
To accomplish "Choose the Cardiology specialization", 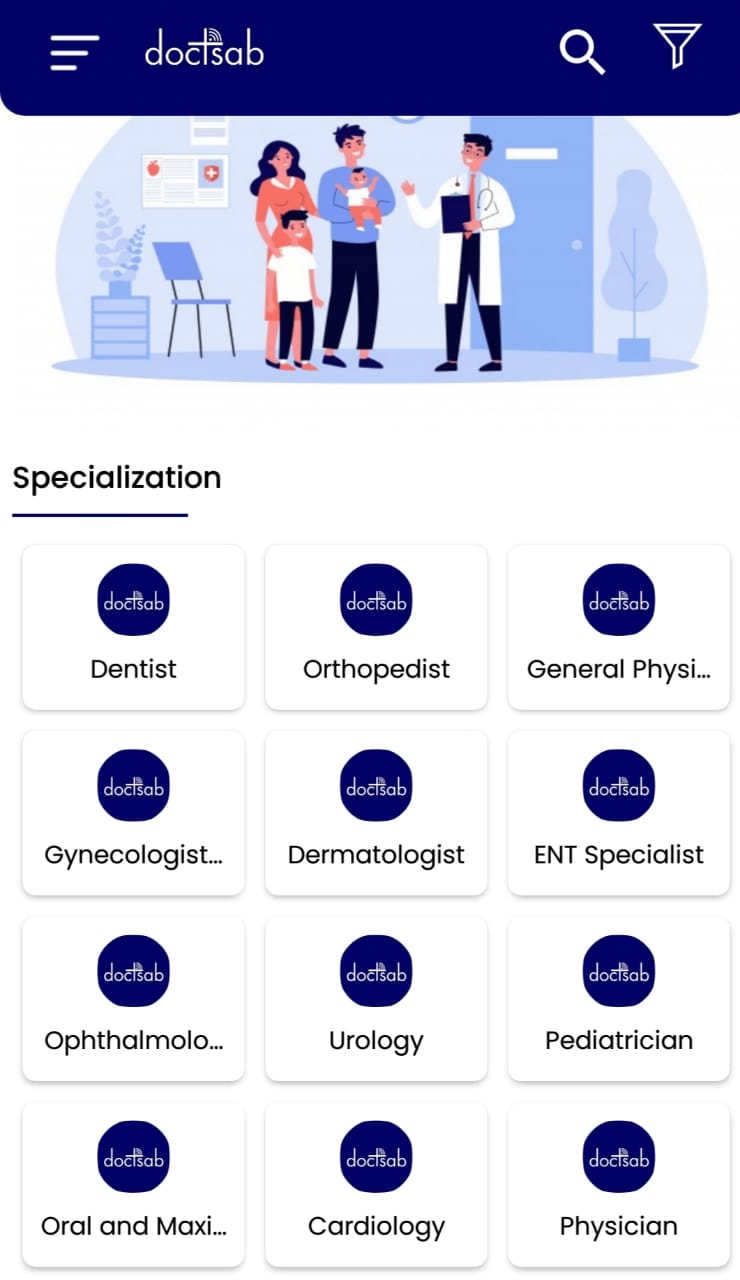I will click(376, 1184).
